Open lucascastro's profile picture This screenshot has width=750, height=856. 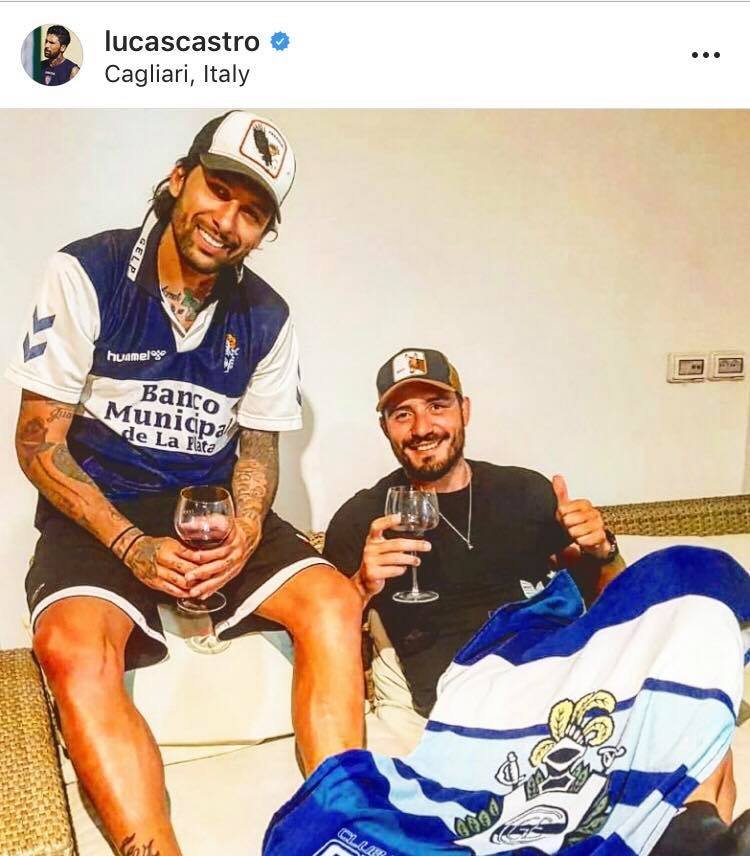(x=52, y=55)
